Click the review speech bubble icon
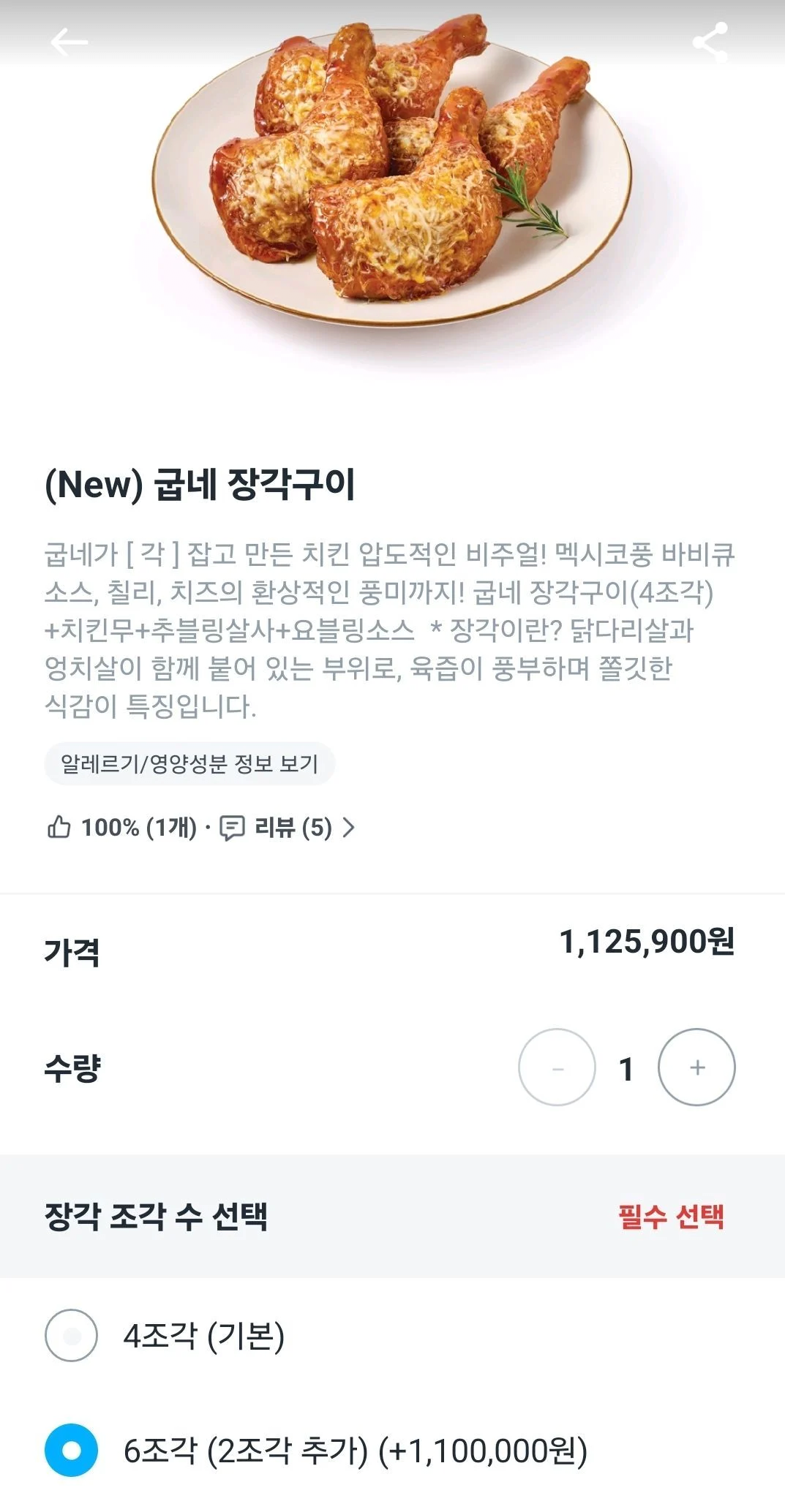Viewport: 785px width, 1512px height. click(233, 827)
